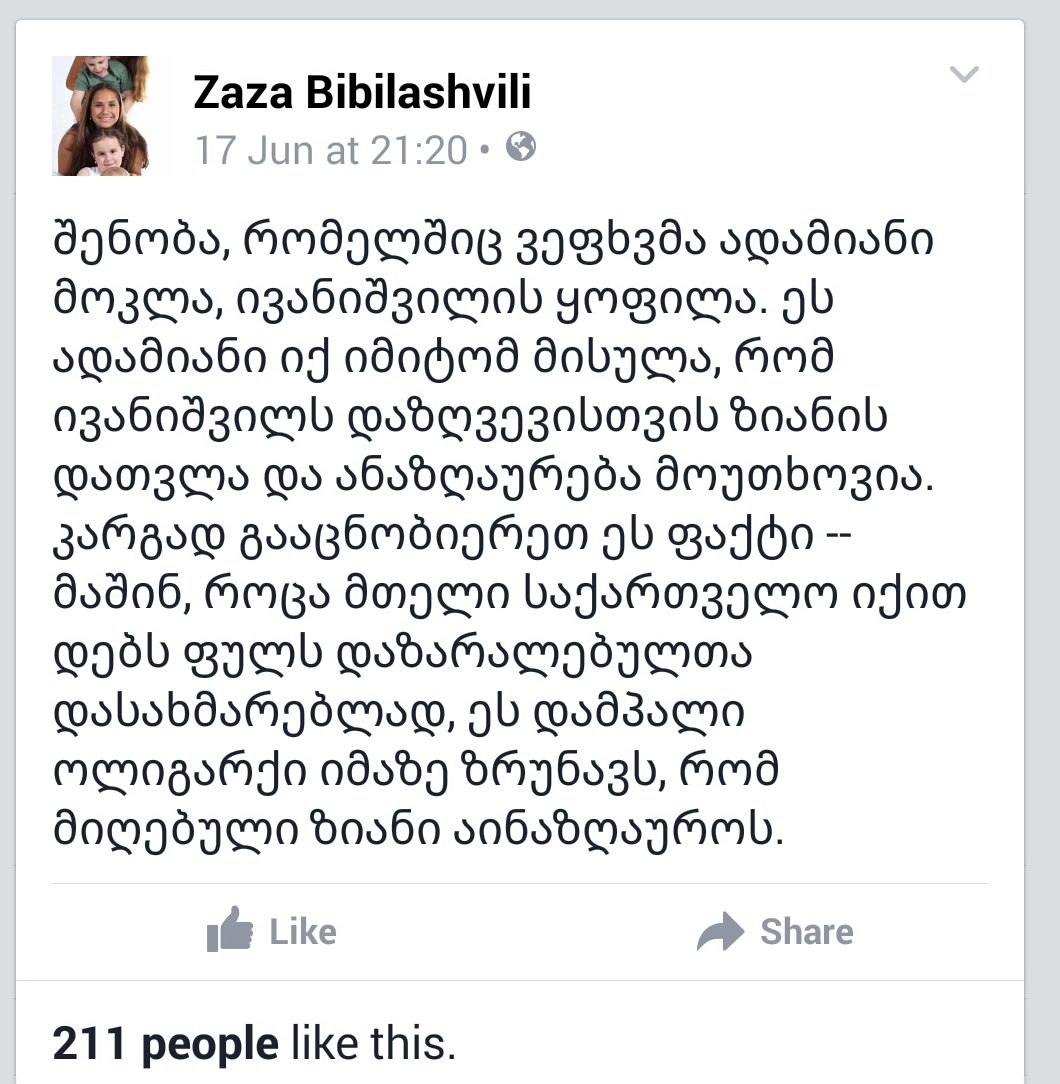Open the Zaza Bibilashvili profile name link

click(362, 93)
